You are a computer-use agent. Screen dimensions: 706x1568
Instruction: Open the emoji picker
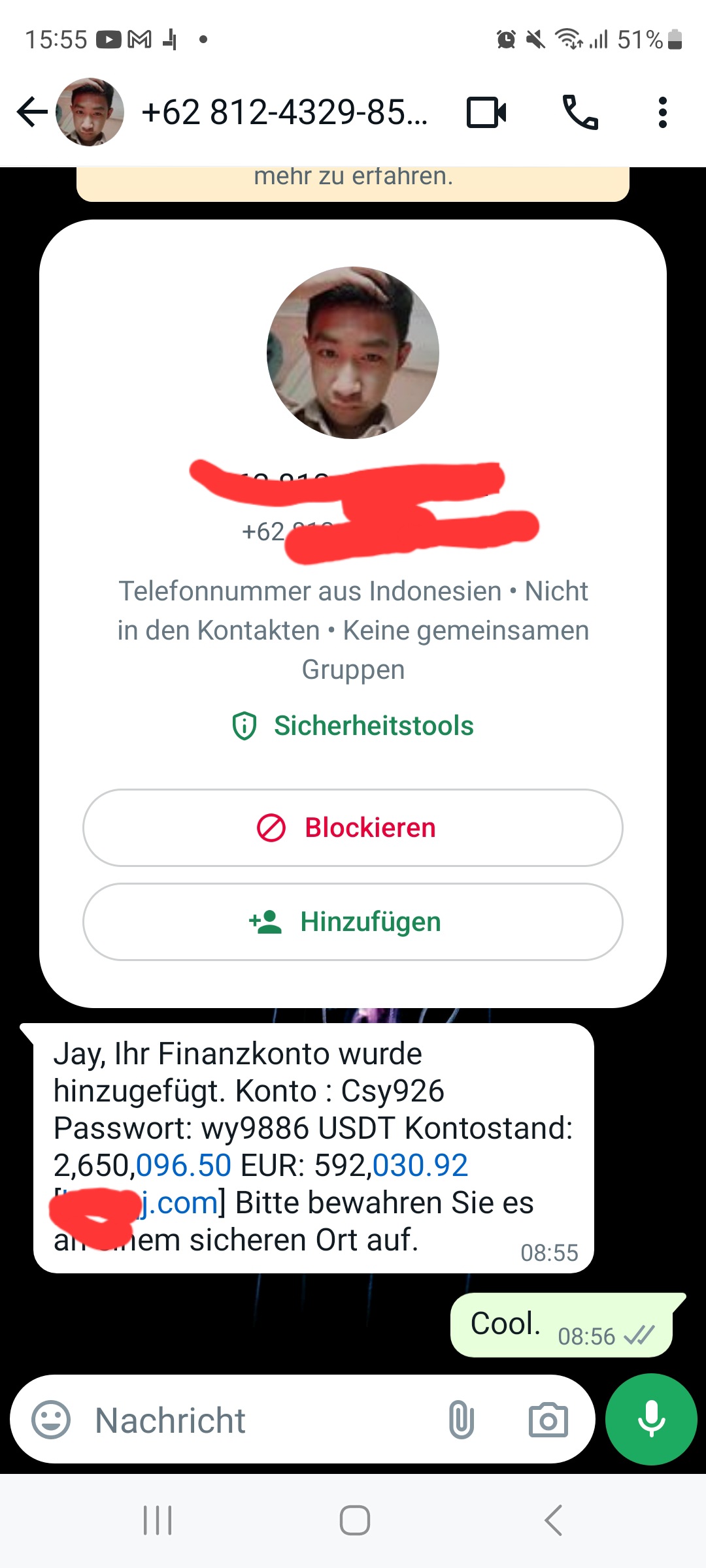pyautogui.click(x=51, y=1420)
